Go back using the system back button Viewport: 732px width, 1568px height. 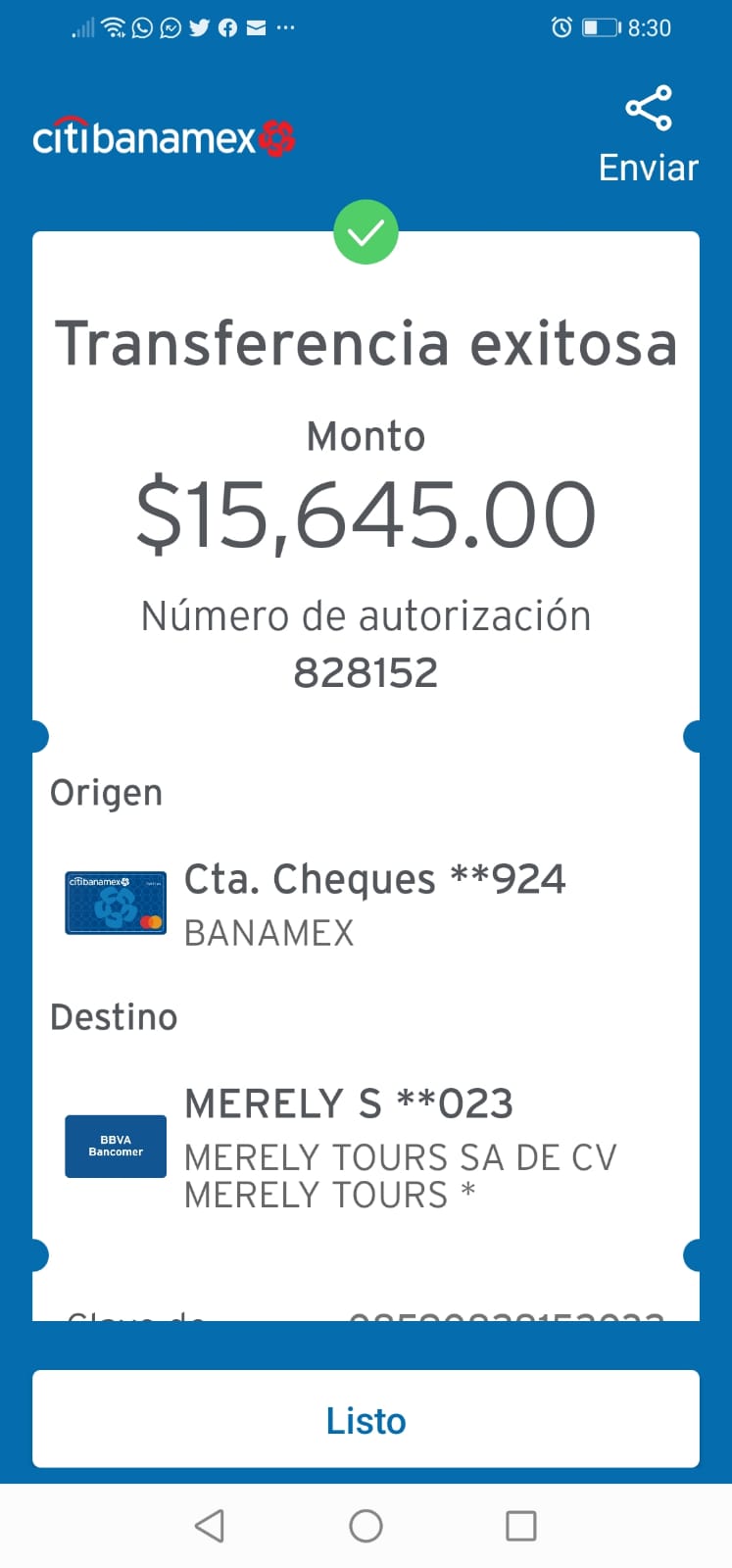210,1526
